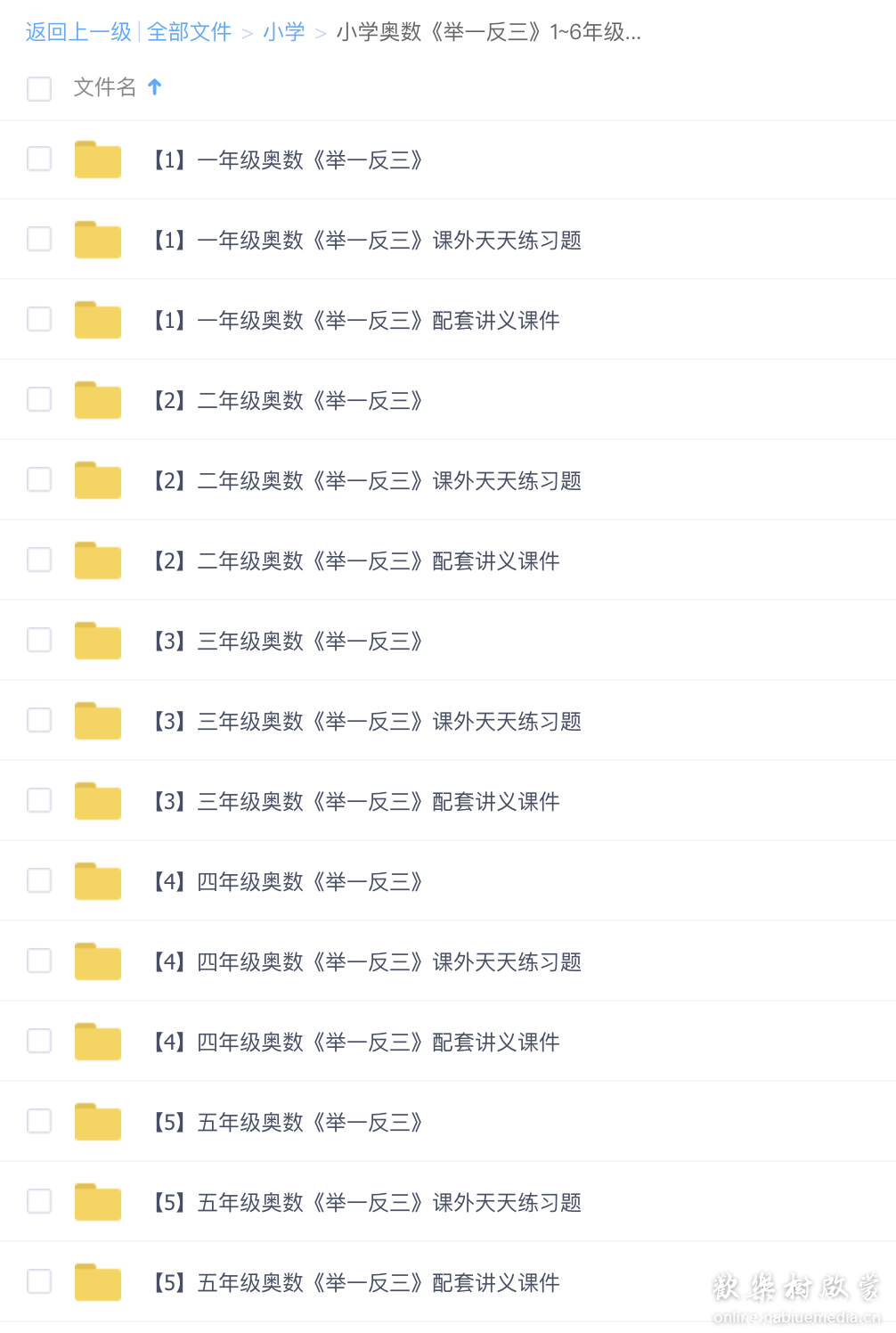Click the folder icon for 二年级奥数《举一反三》配套讲义课件
This screenshot has height=1333, width=896.
click(97, 560)
